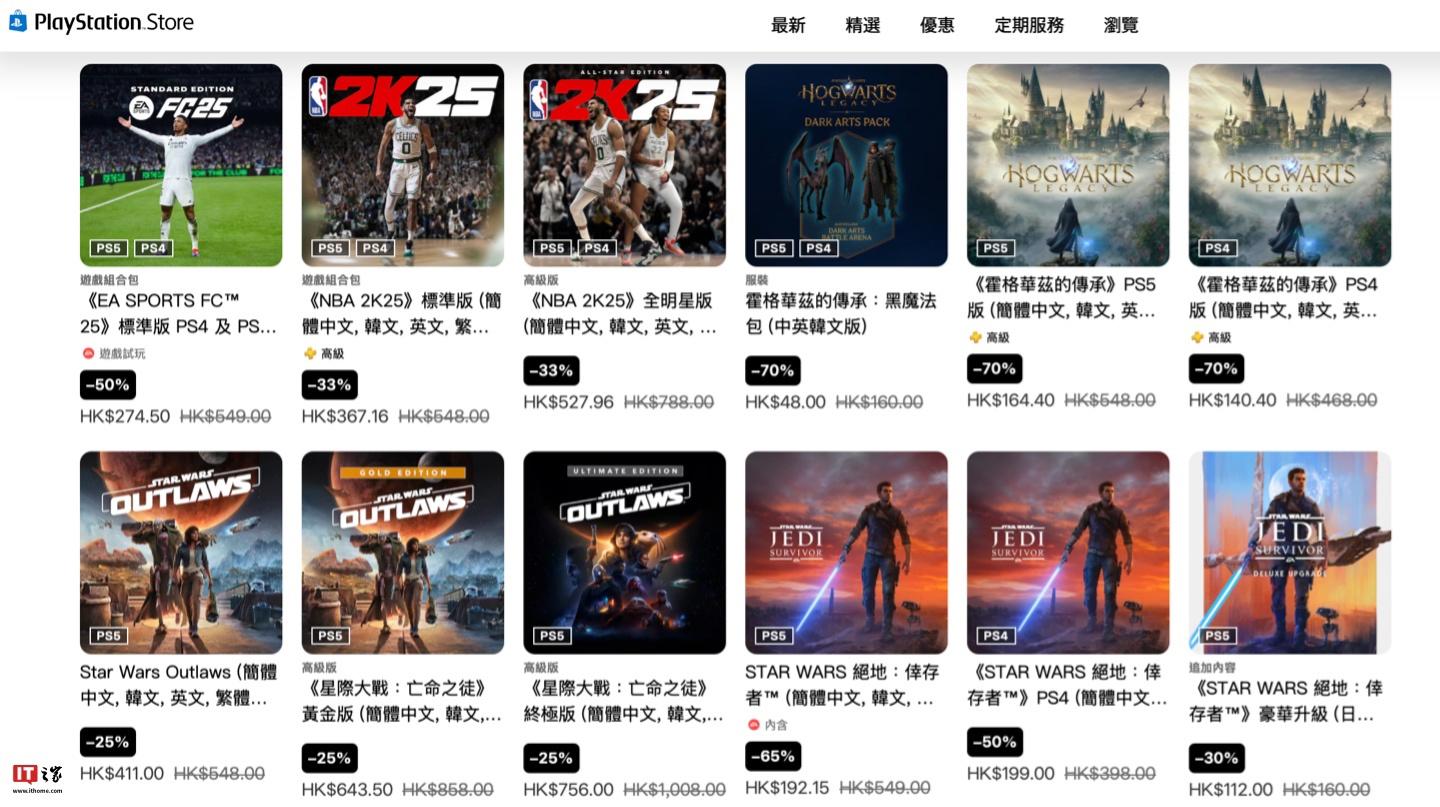This screenshot has height=807, width=1440.
Task: Open NBA 2K25 全明星版 card
Action: pyautogui.click(x=625, y=165)
